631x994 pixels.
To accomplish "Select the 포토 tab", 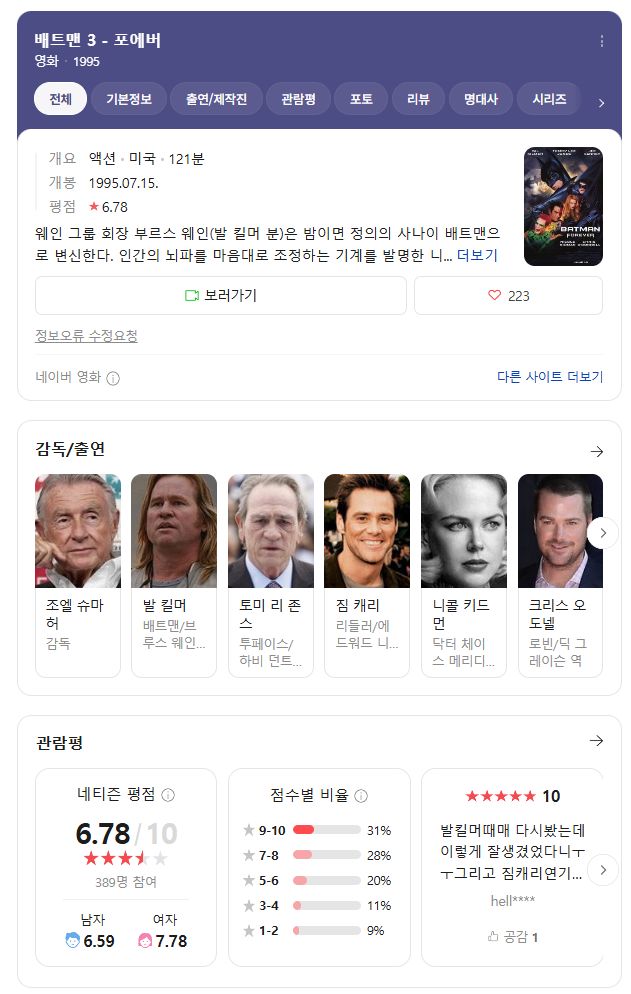I will tap(361, 99).
